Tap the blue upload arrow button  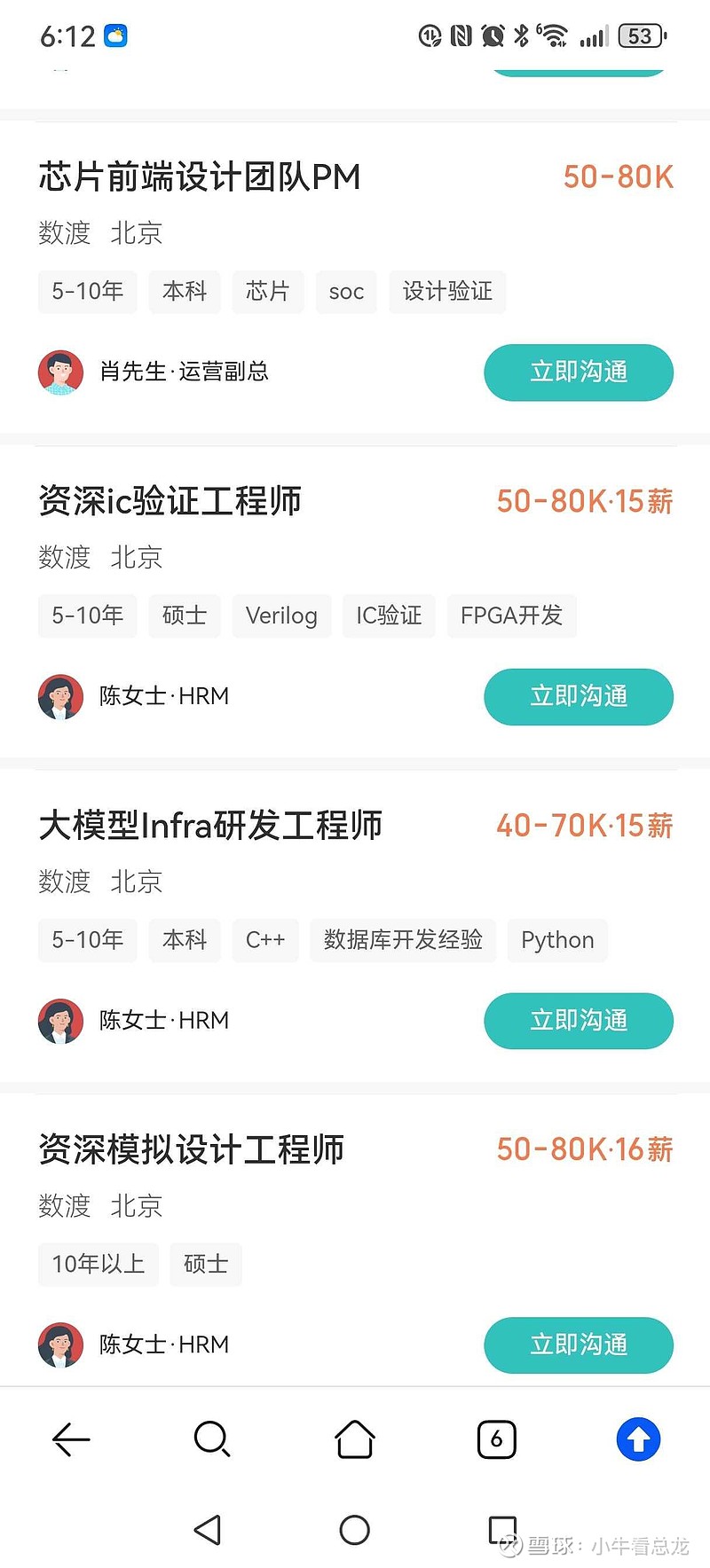tap(639, 1439)
